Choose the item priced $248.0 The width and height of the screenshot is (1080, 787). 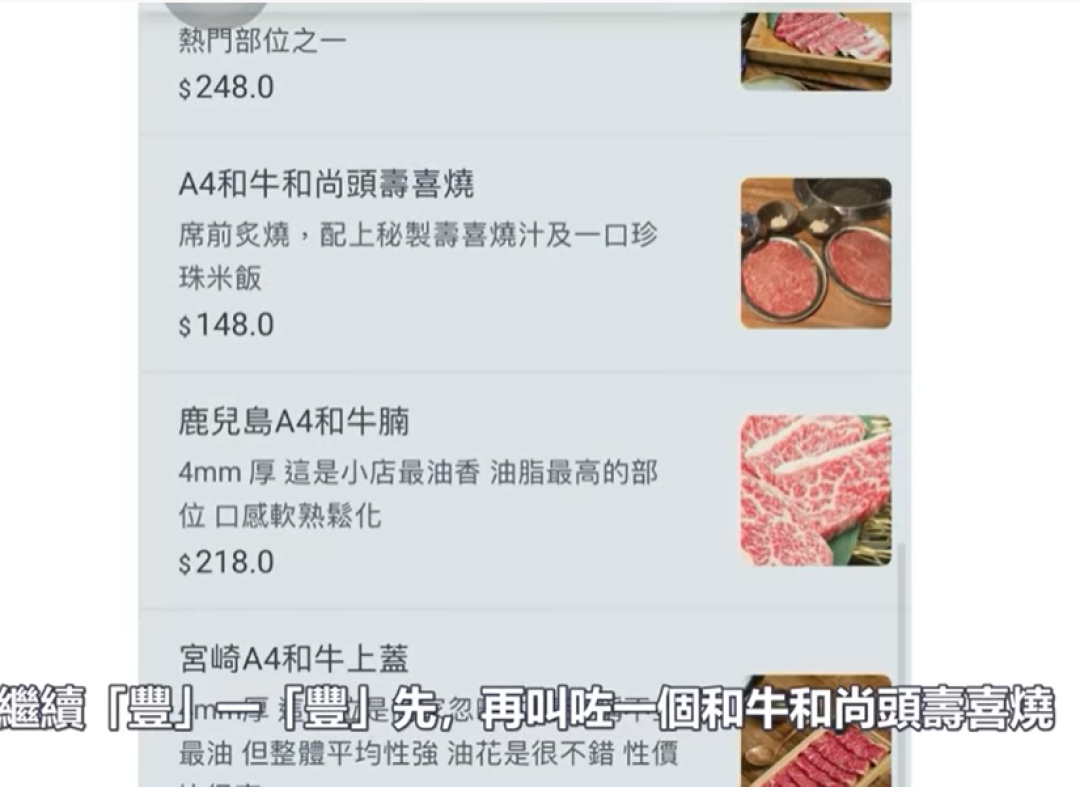point(226,87)
